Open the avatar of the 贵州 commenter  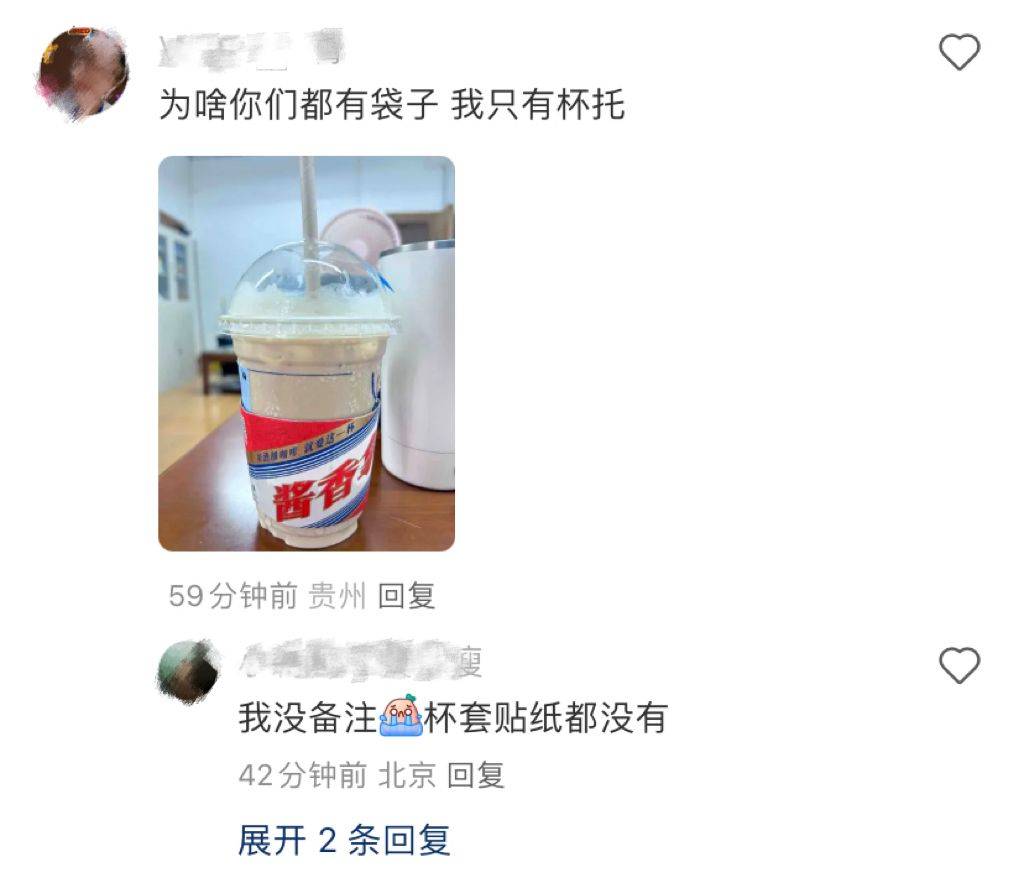83,73
